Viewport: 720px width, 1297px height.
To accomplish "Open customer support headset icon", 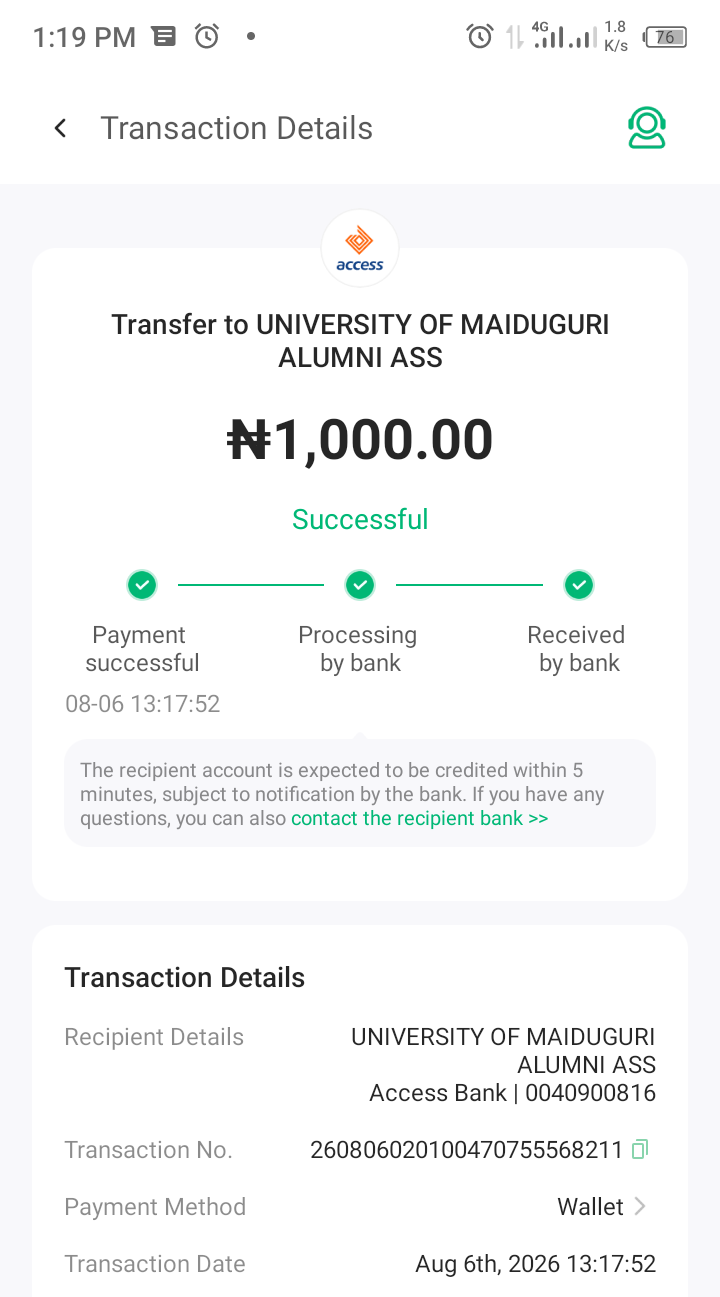I will pyautogui.click(x=647, y=128).
